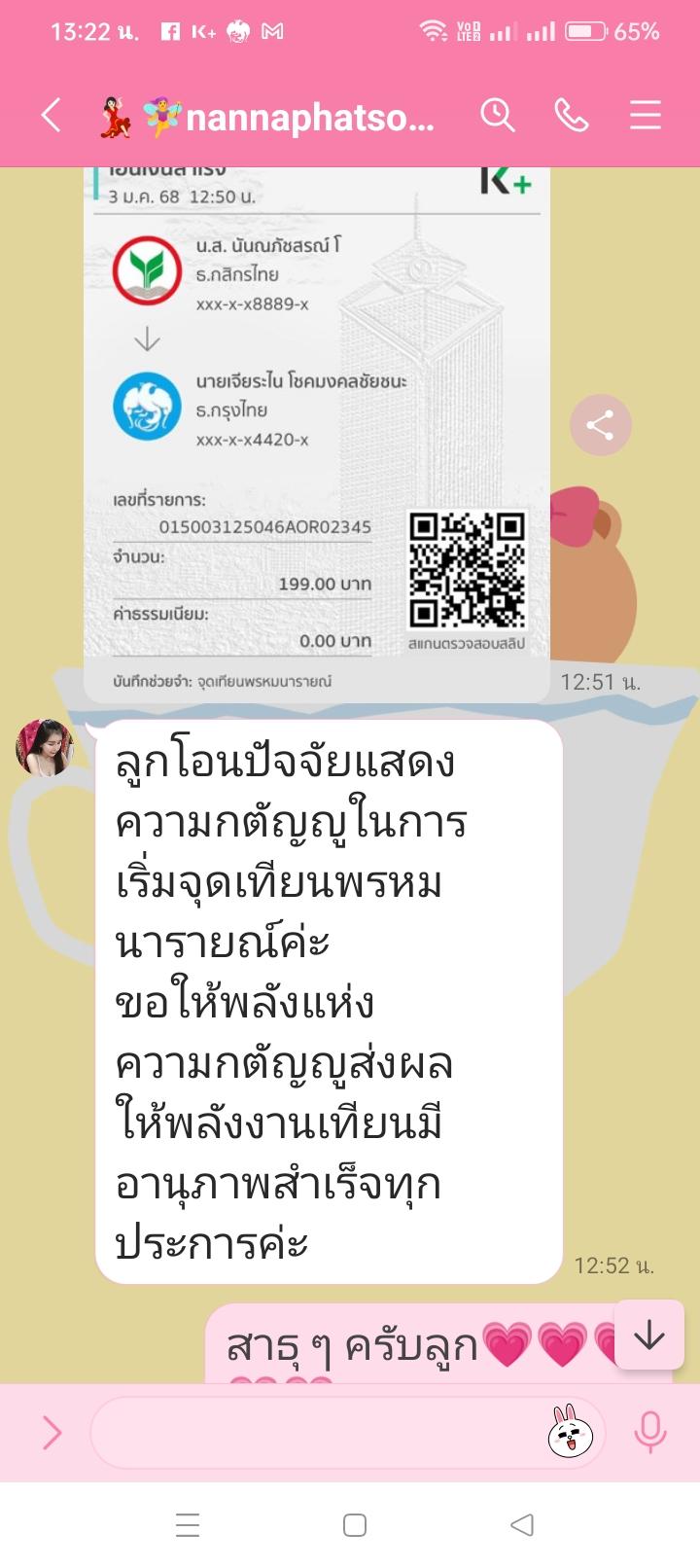This screenshot has height=1568, width=700.
Task: Go to the home screen
Action: [355, 1524]
